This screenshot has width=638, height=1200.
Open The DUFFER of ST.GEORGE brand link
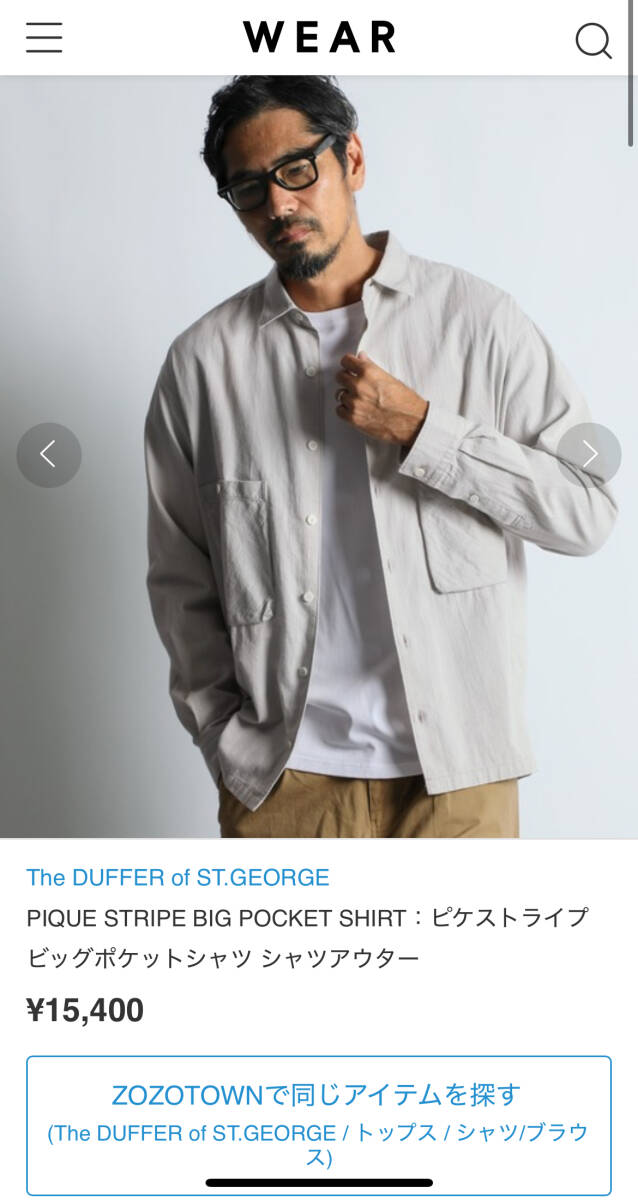178,878
